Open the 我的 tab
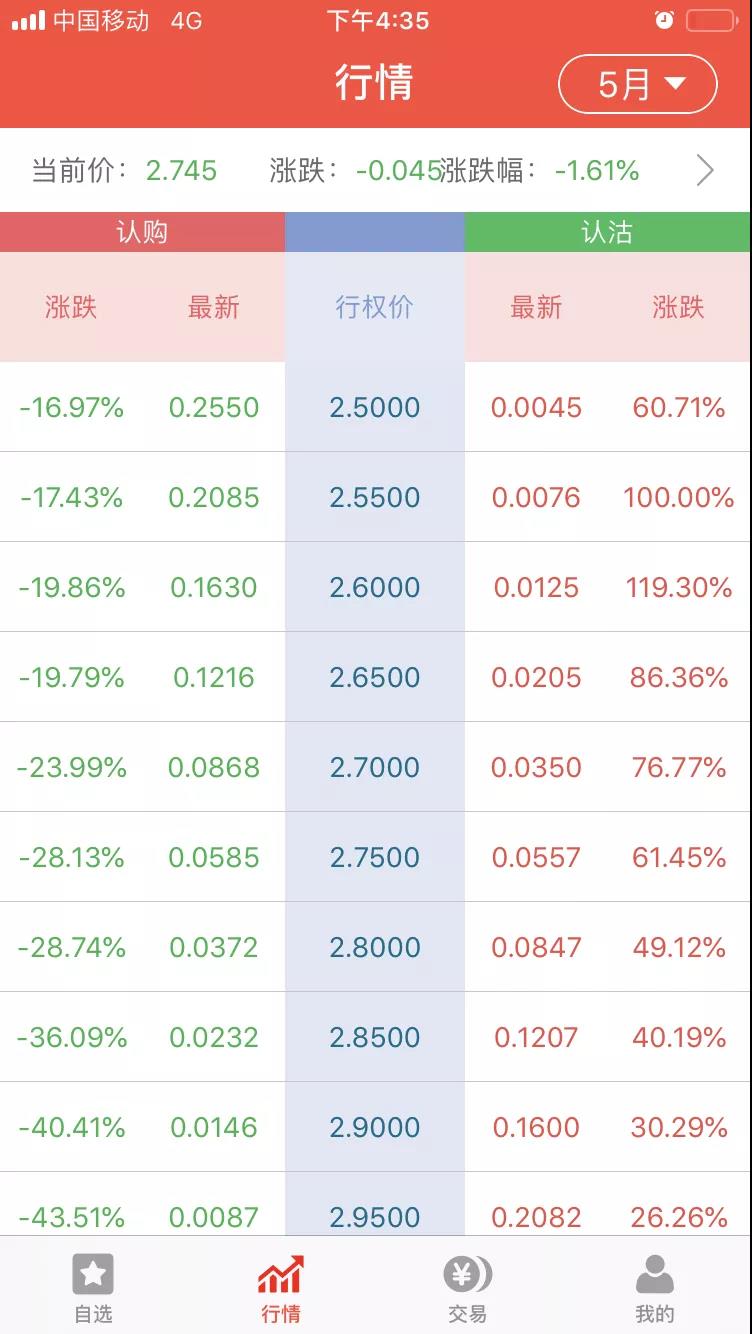This screenshot has height=1334, width=752. click(x=655, y=1288)
